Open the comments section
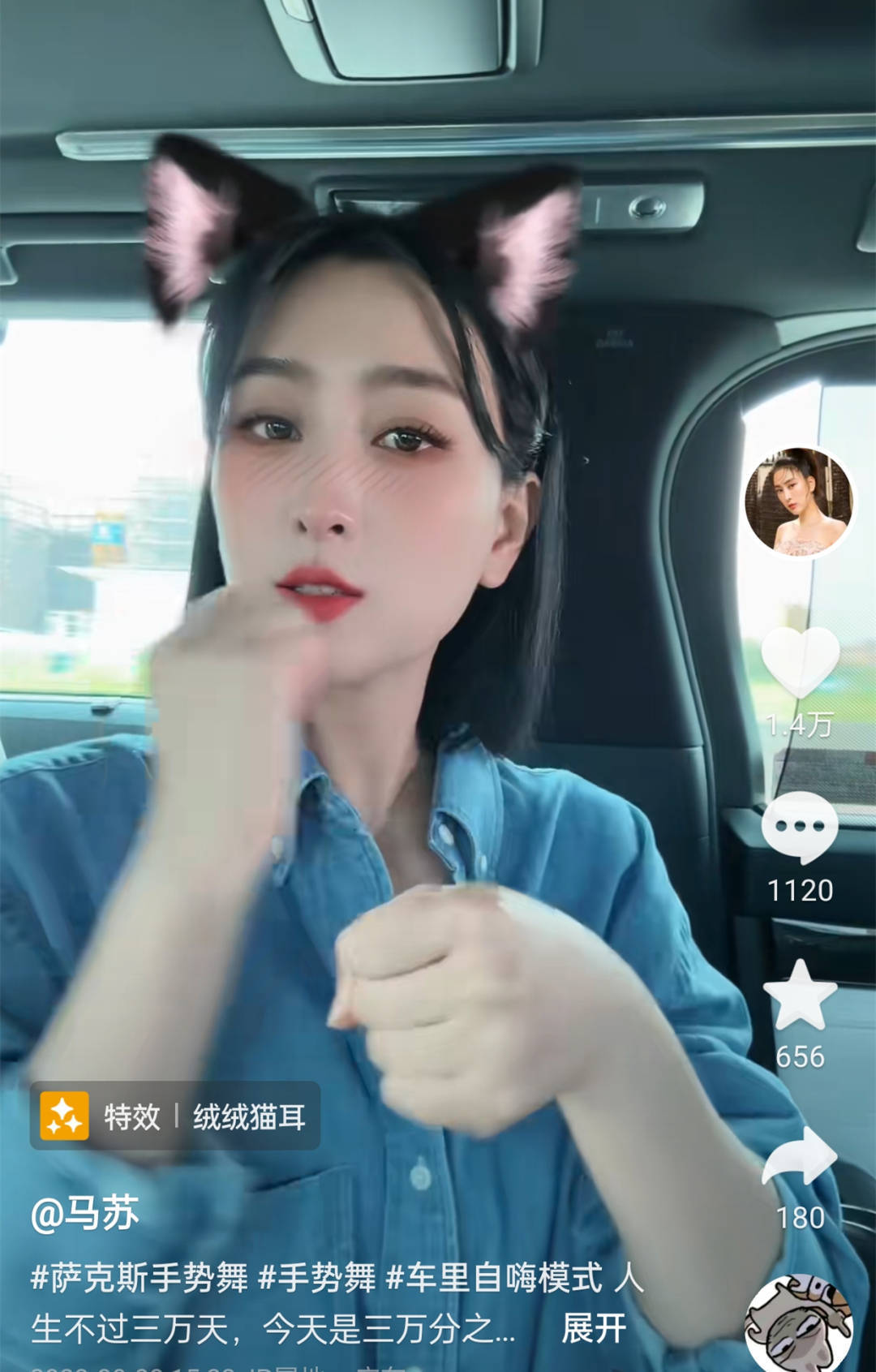Image resolution: width=876 pixels, height=1372 pixels. [800, 828]
